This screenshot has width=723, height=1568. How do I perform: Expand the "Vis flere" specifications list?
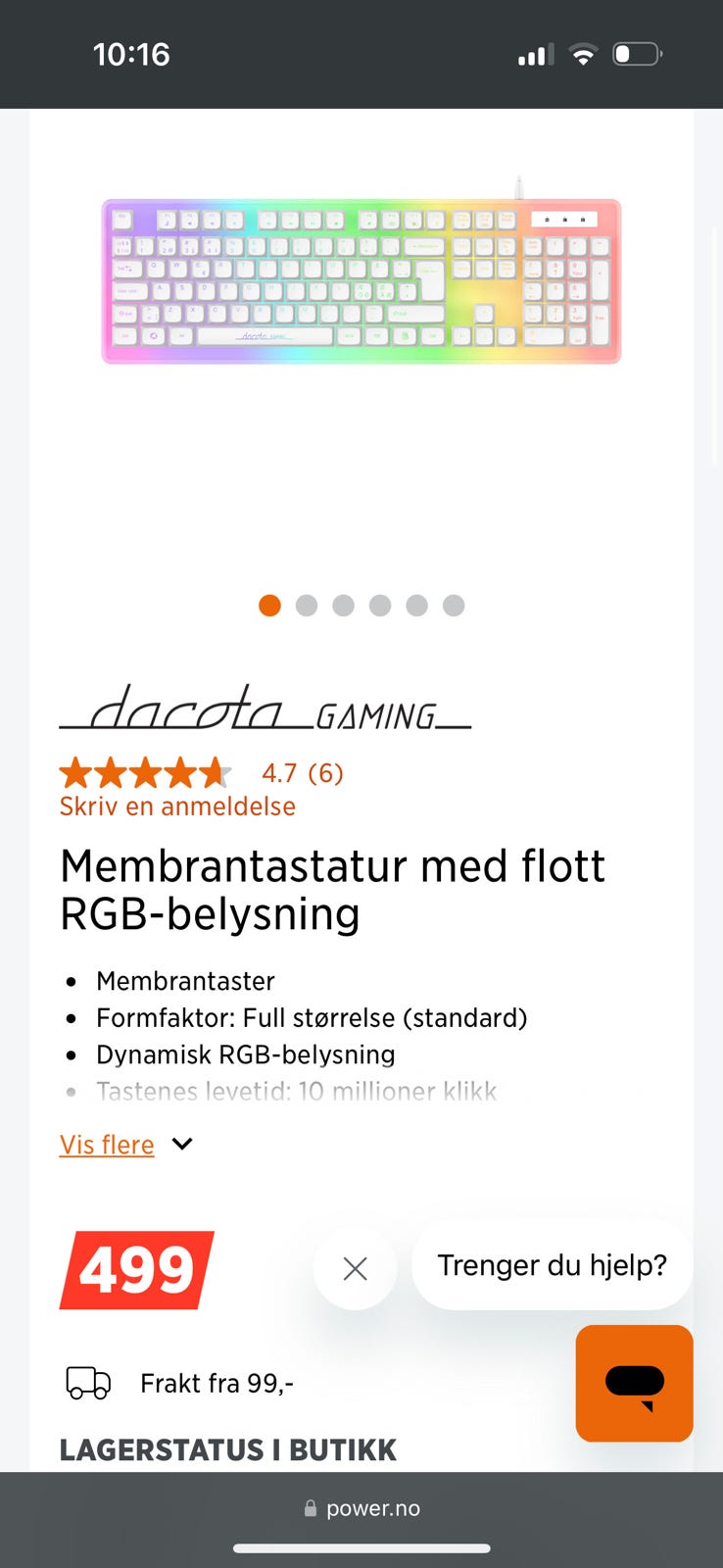tap(106, 1144)
